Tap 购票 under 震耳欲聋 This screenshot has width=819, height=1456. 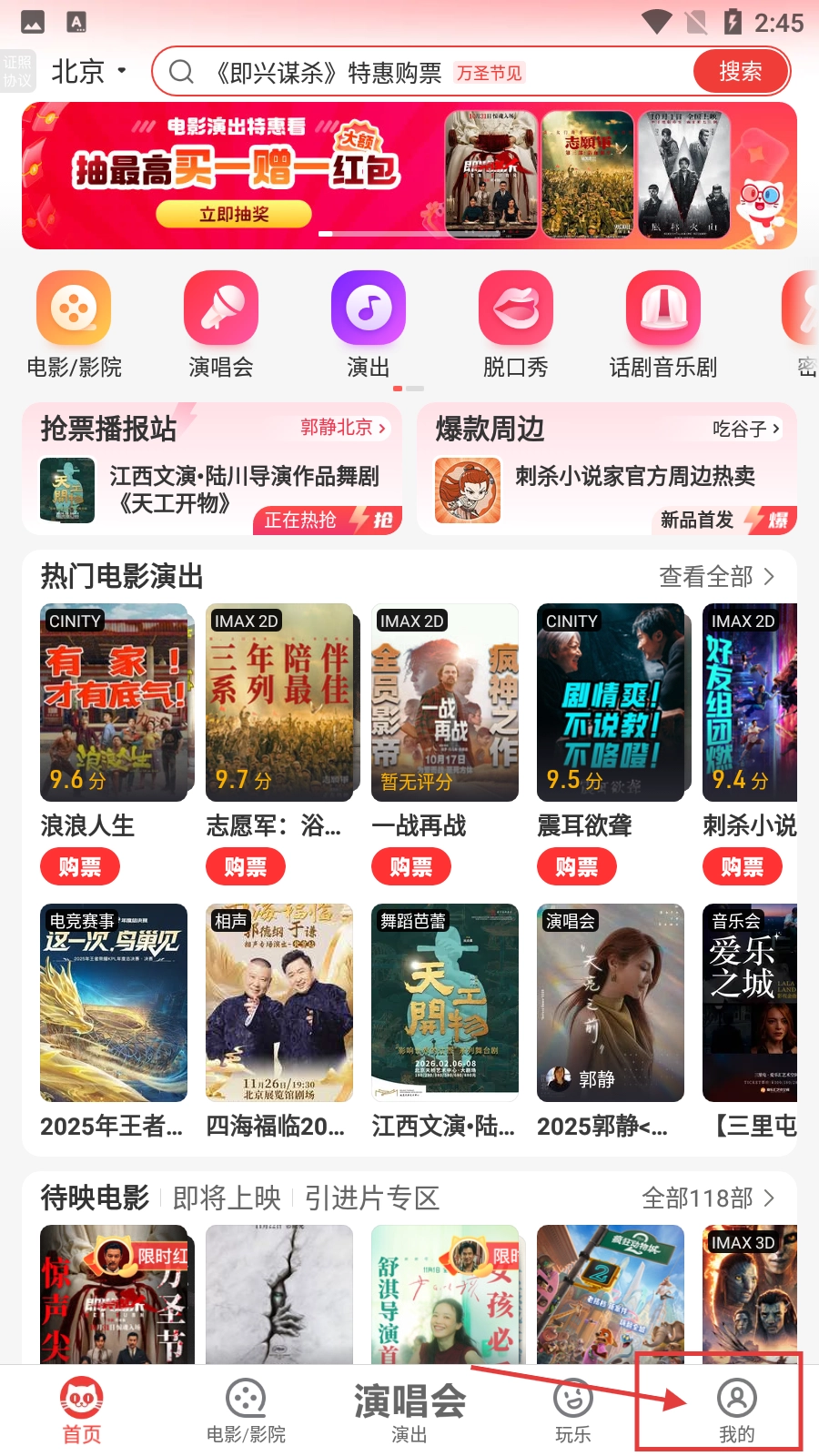(577, 866)
